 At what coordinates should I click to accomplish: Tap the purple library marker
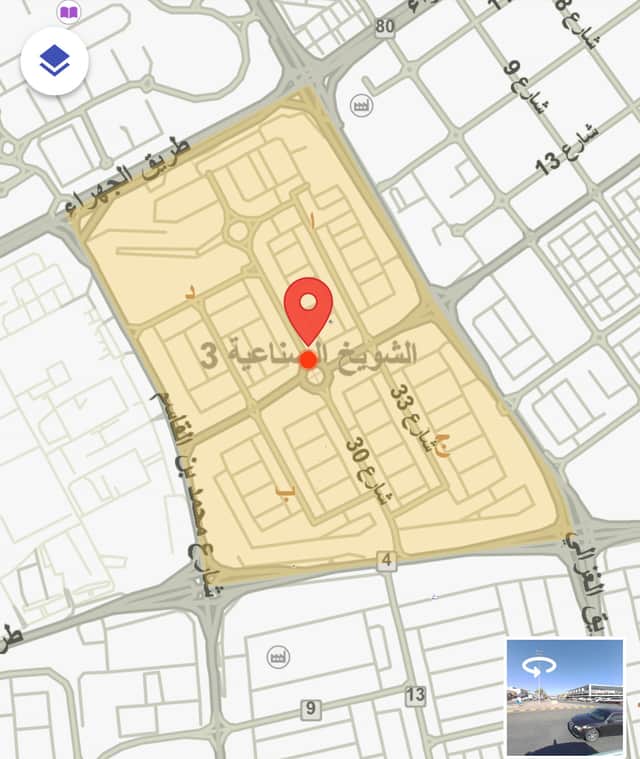click(x=68, y=12)
